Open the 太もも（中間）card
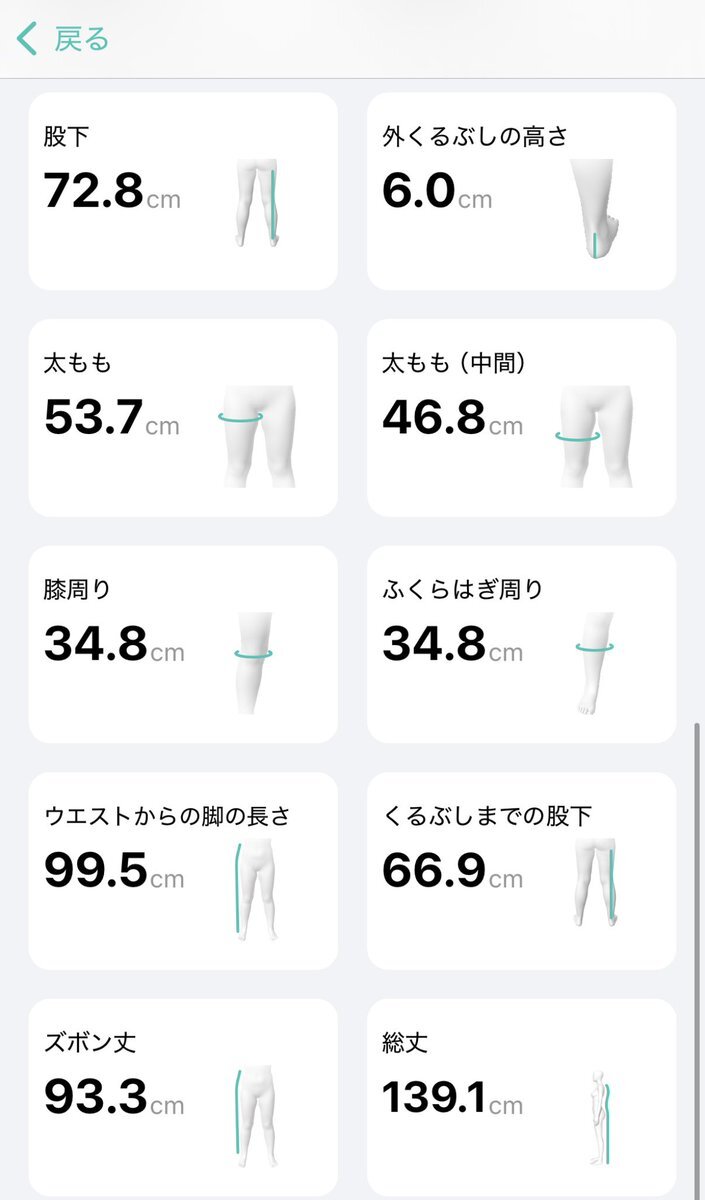This screenshot has height=1200, width=705. [x=522, y=418]
